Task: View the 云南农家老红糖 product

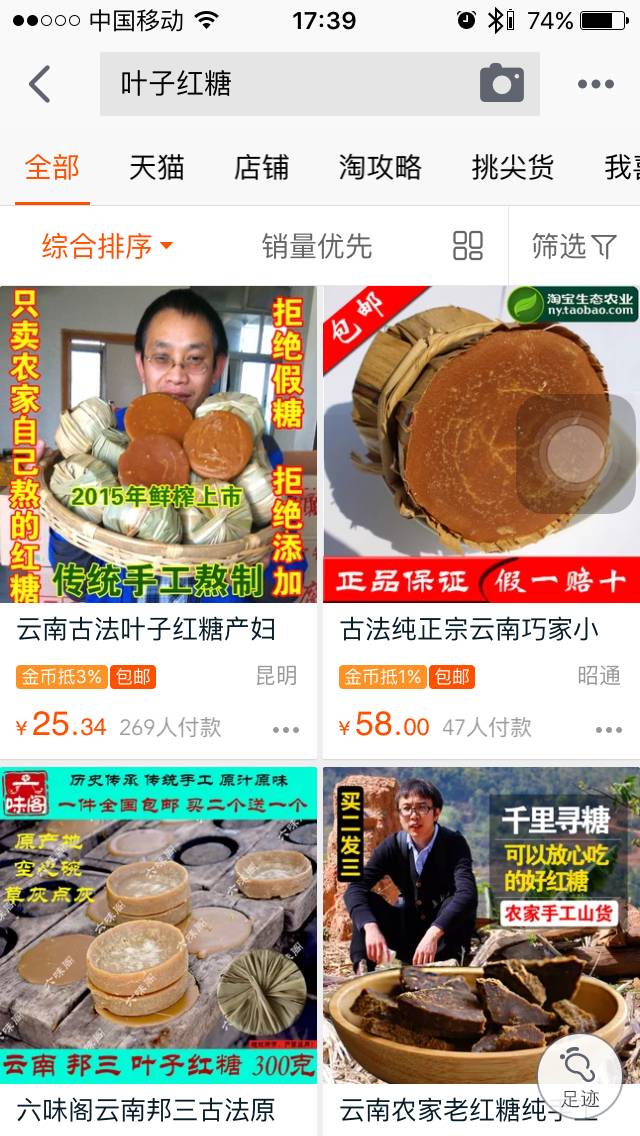Action: coord(440,1110)
